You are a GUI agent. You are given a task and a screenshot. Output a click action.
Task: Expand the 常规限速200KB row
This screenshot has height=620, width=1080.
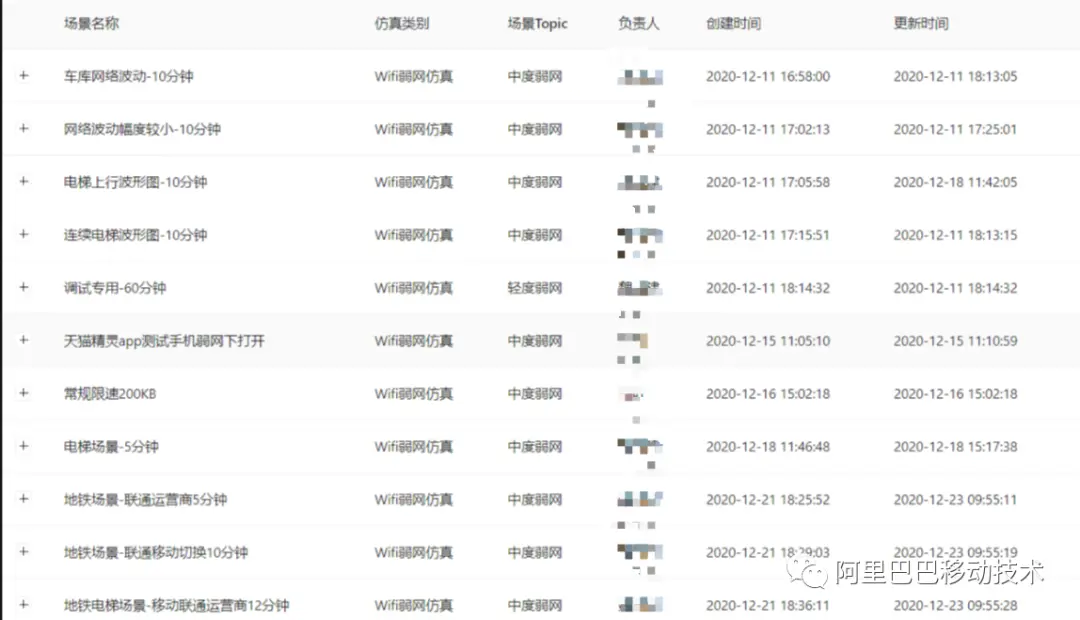tap(24, 394)
